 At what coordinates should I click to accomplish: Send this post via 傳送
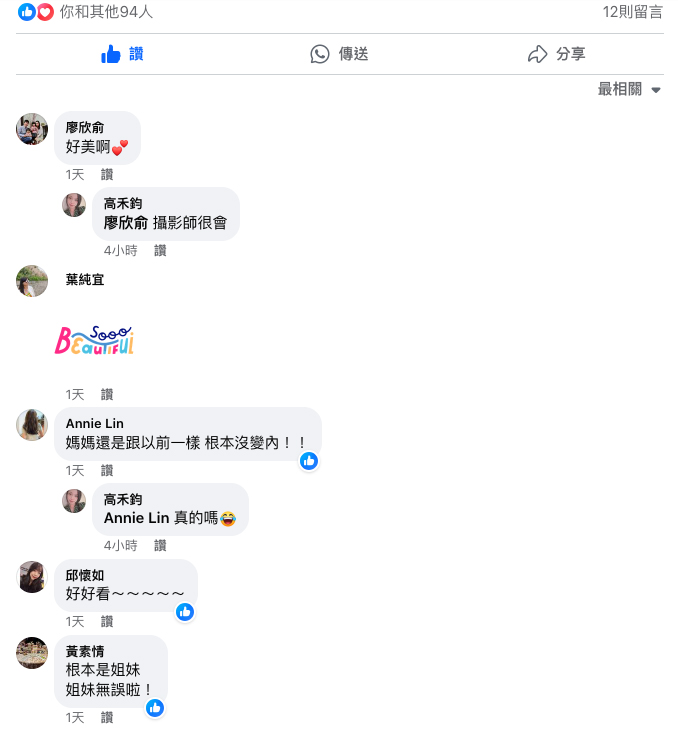click(x=339, y=54)
